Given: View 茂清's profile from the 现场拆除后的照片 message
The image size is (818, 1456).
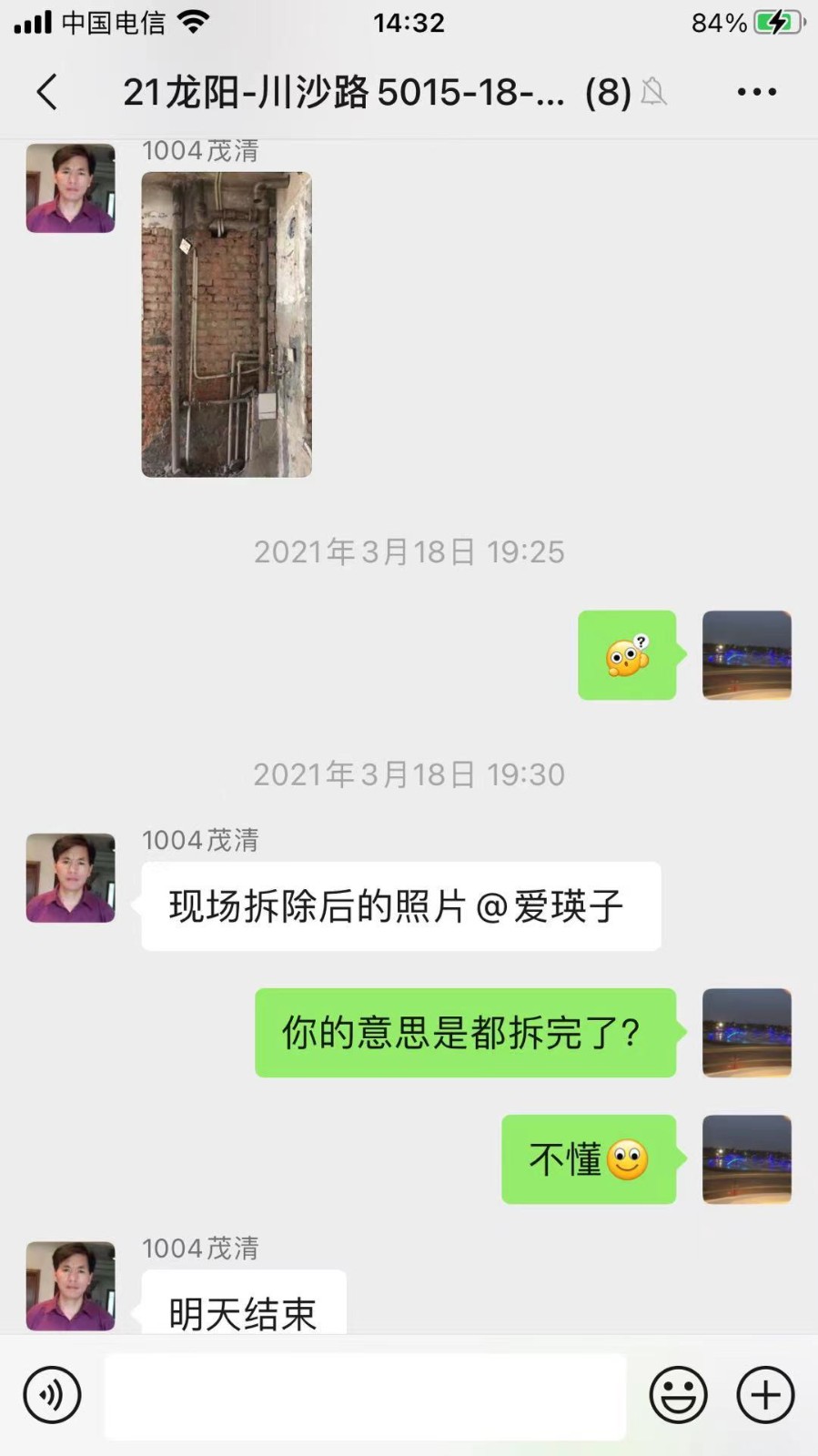Looking at the screenshot, I should [x=71, y=878].
